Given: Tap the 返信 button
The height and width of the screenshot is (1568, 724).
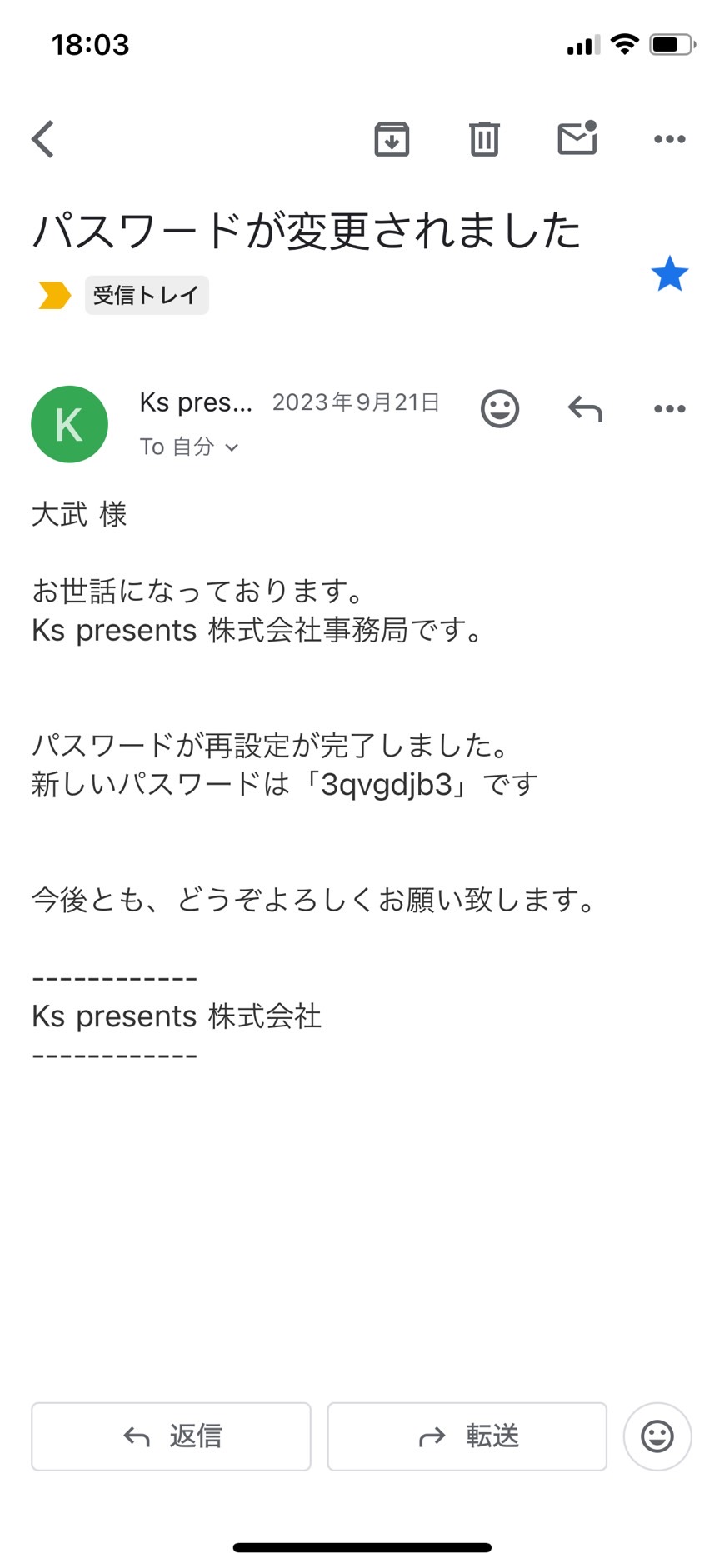Looking at the screenshot, I should pos(171,1436).
